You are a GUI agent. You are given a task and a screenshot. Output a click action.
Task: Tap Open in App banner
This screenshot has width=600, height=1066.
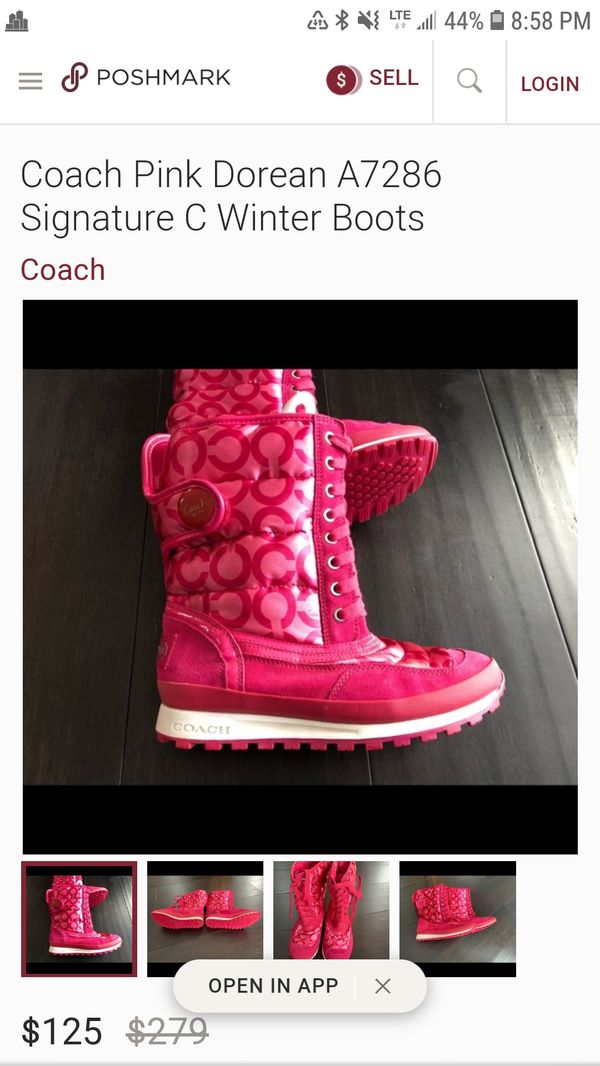pyautogui.click(x=273, y=986)
